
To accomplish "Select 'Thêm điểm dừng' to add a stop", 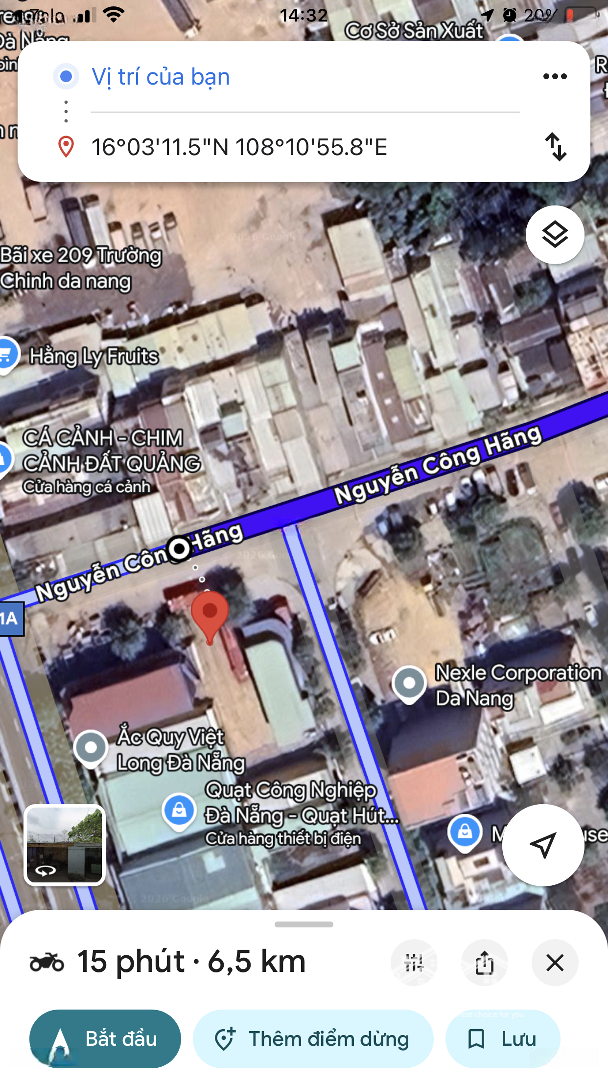I will pos(313,1039).
